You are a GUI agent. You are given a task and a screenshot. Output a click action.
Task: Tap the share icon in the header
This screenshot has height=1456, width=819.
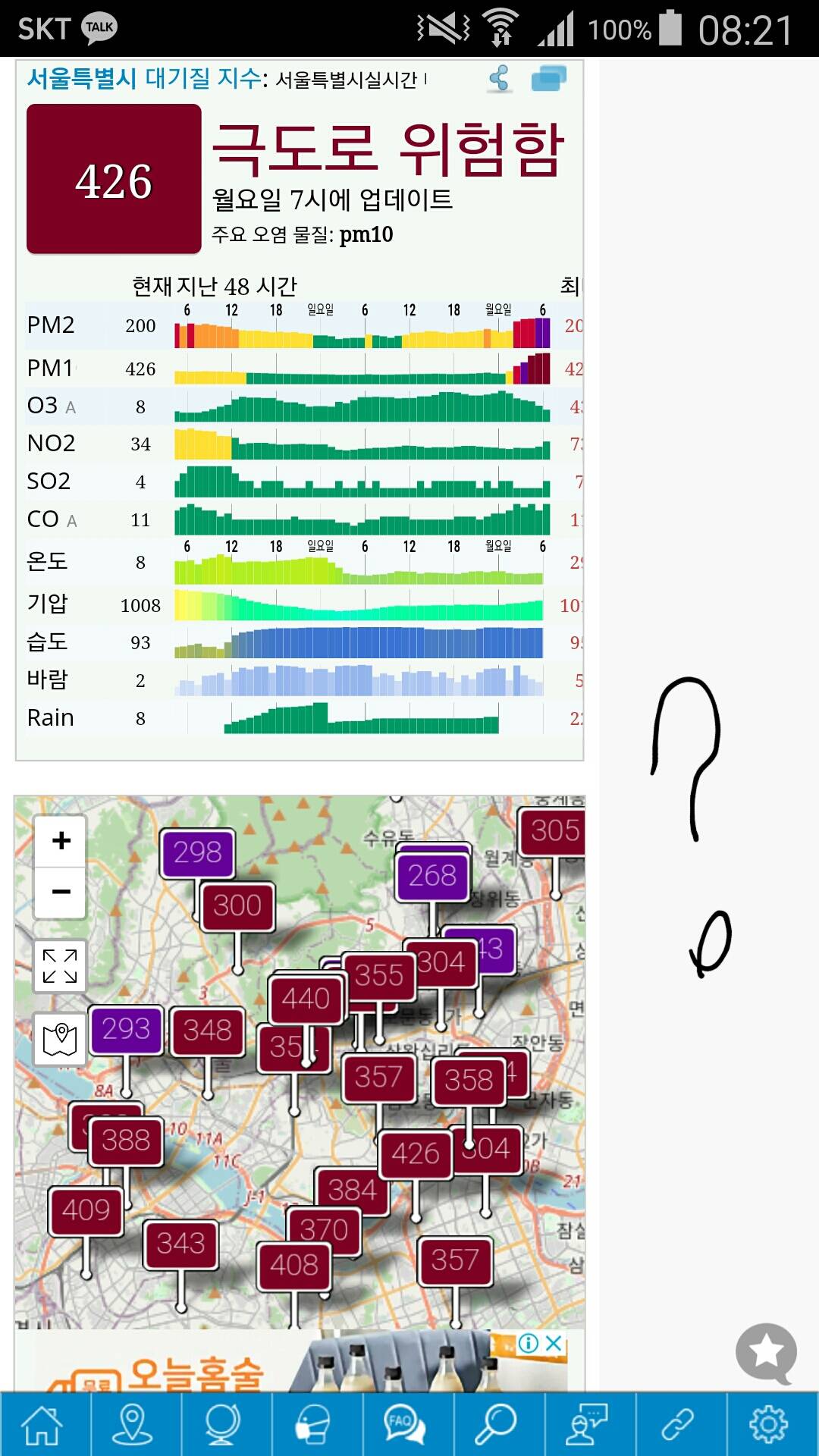pos(500,78)
